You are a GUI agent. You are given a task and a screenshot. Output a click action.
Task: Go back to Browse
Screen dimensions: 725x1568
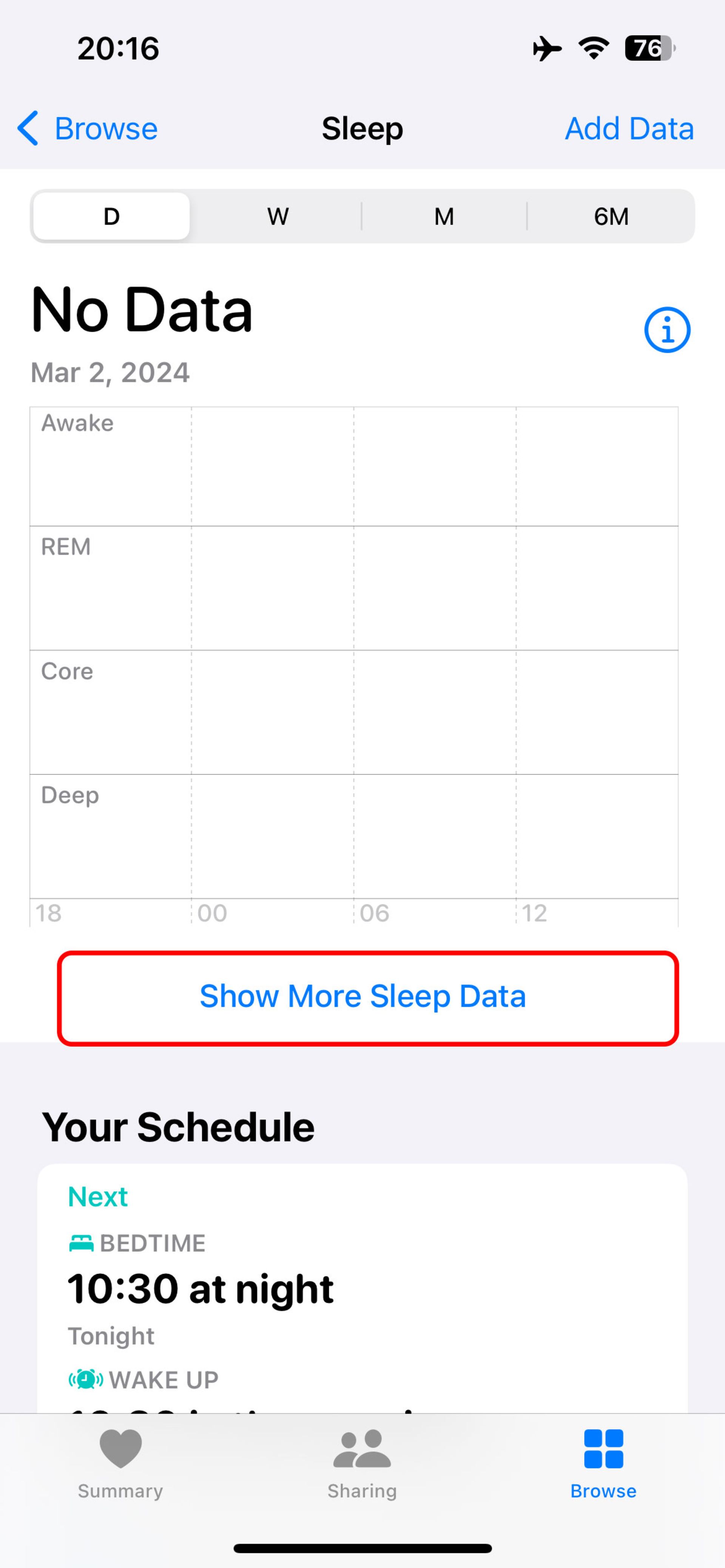pyautogui.click(x=88, y=128)
